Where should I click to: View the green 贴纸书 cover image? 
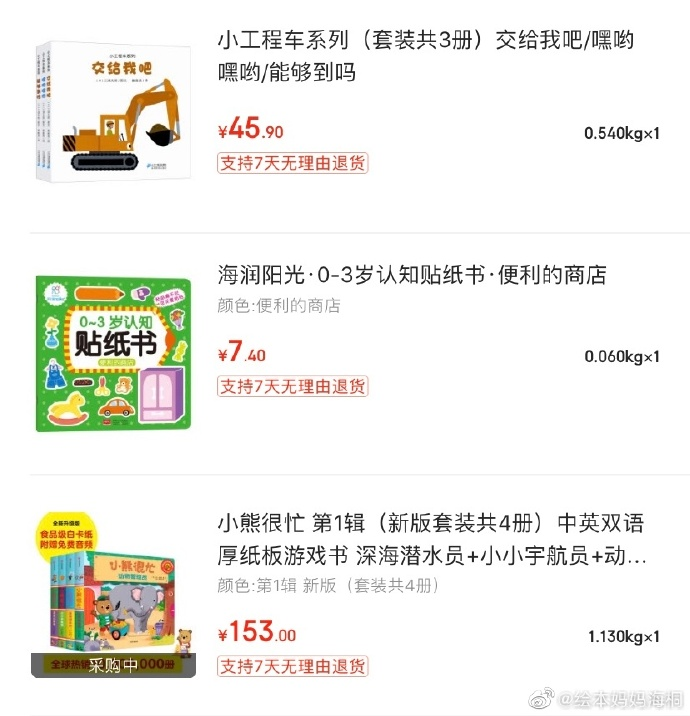pos(112,353)
